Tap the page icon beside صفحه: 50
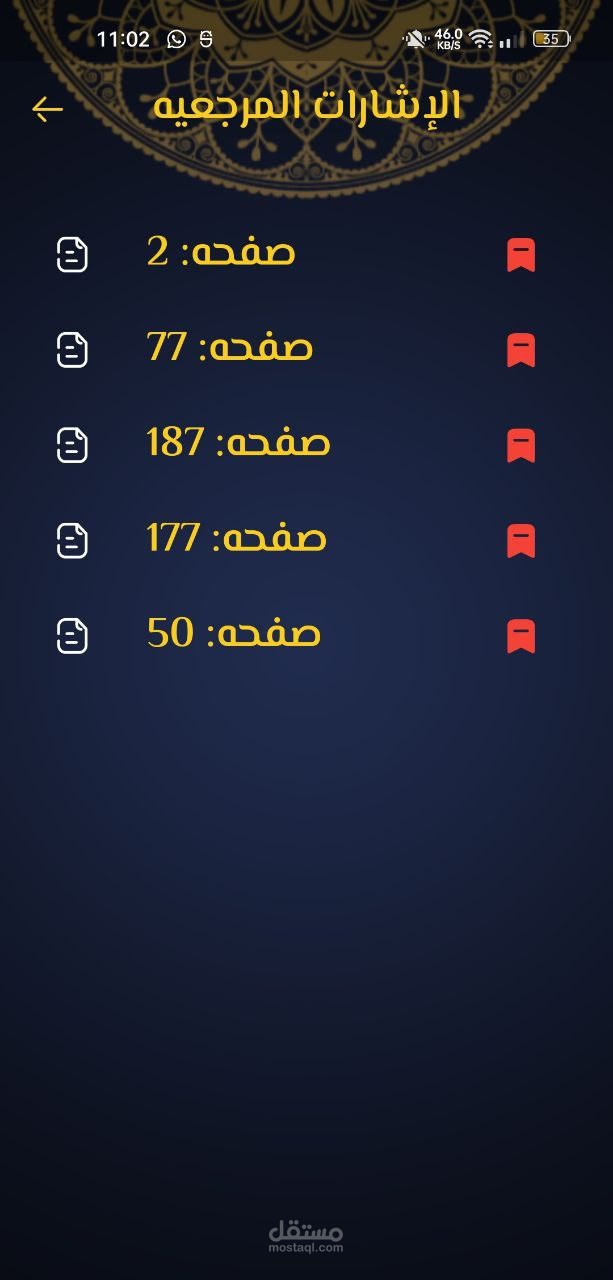613x1280 pixels. click(x=72, y=636)
